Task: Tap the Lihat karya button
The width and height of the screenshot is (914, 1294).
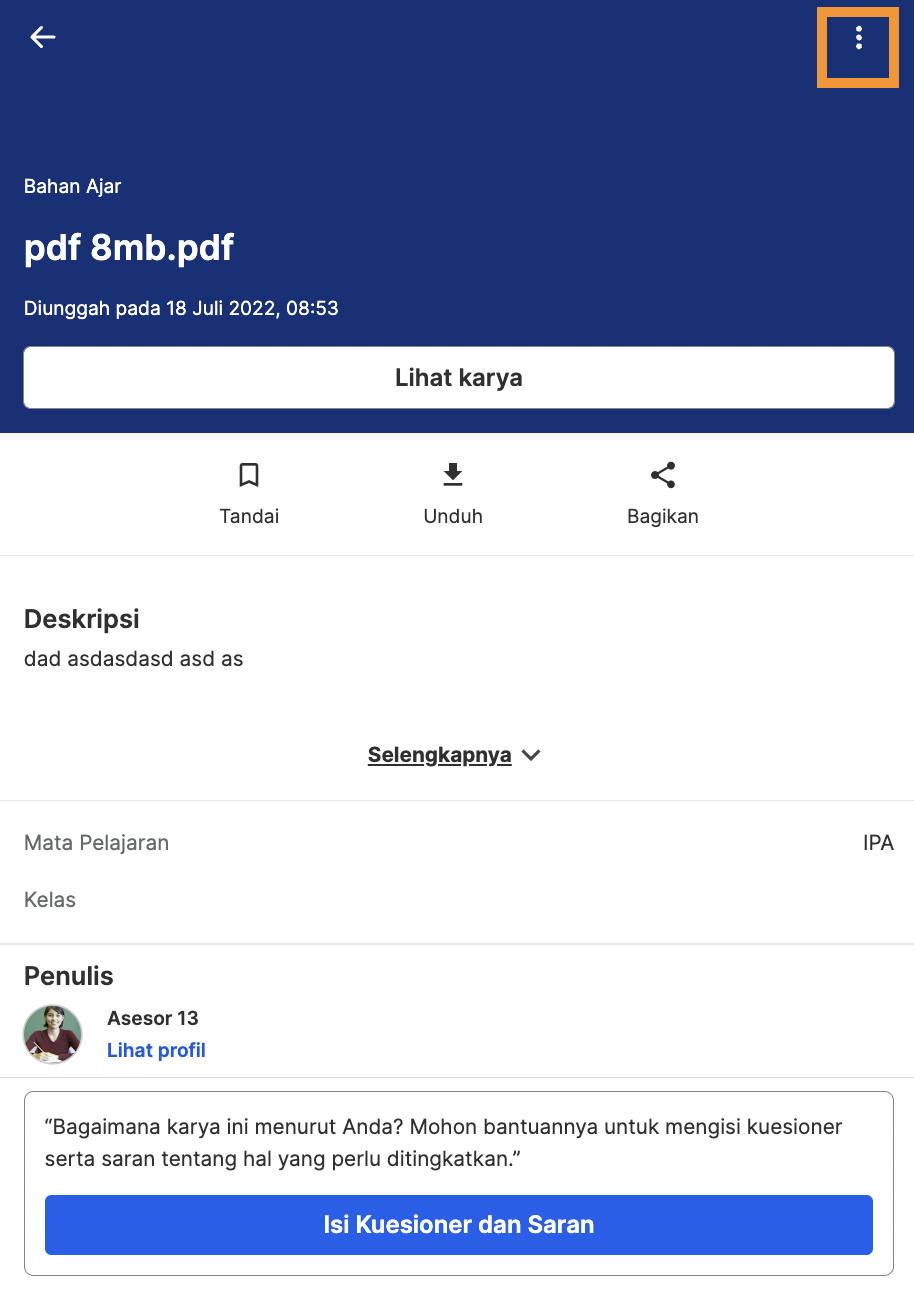Action: [x=458, y=378]
